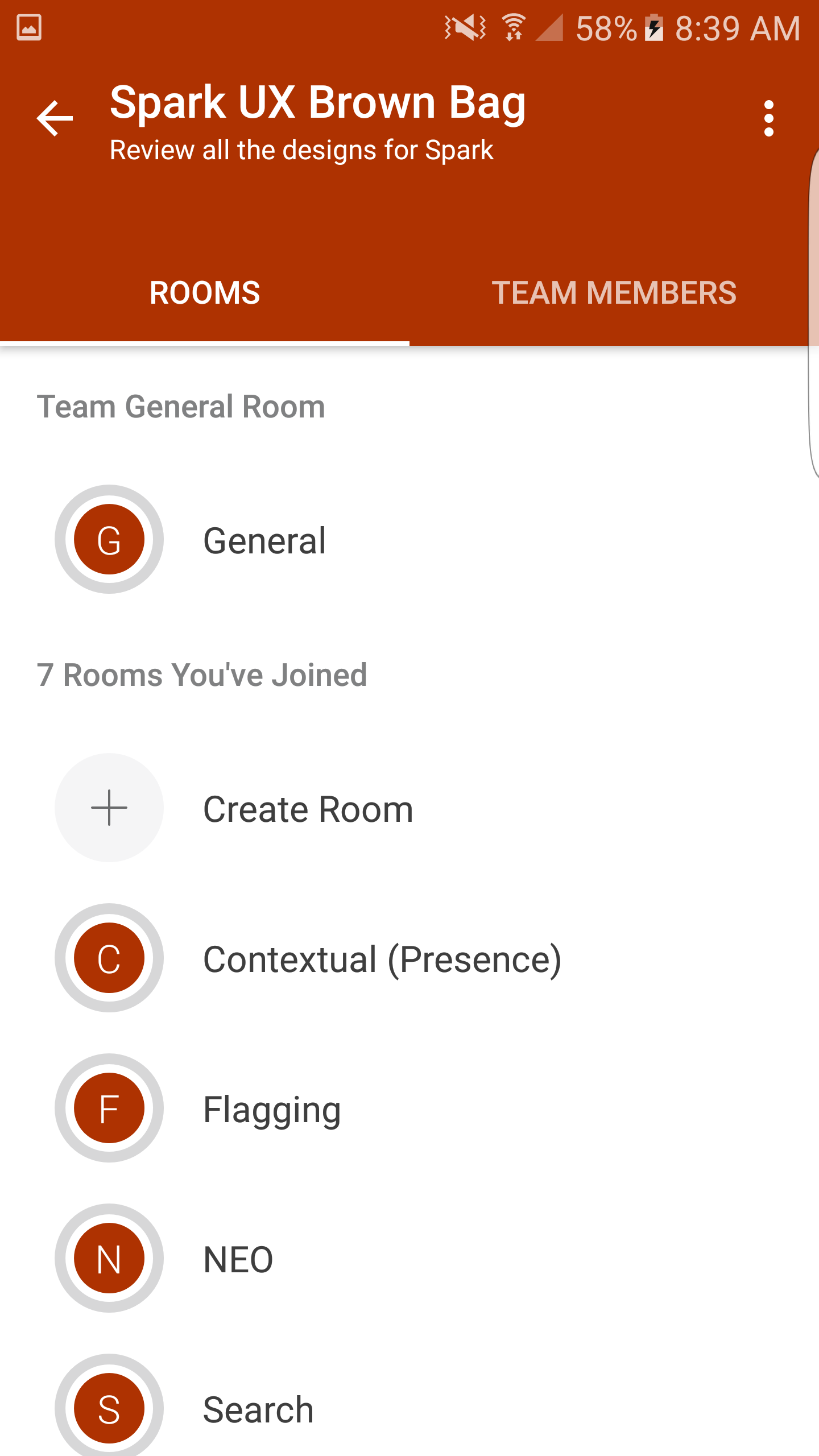Open the NEO room
This screenshot has width=819, height=1456.
tap(409, 1258)
